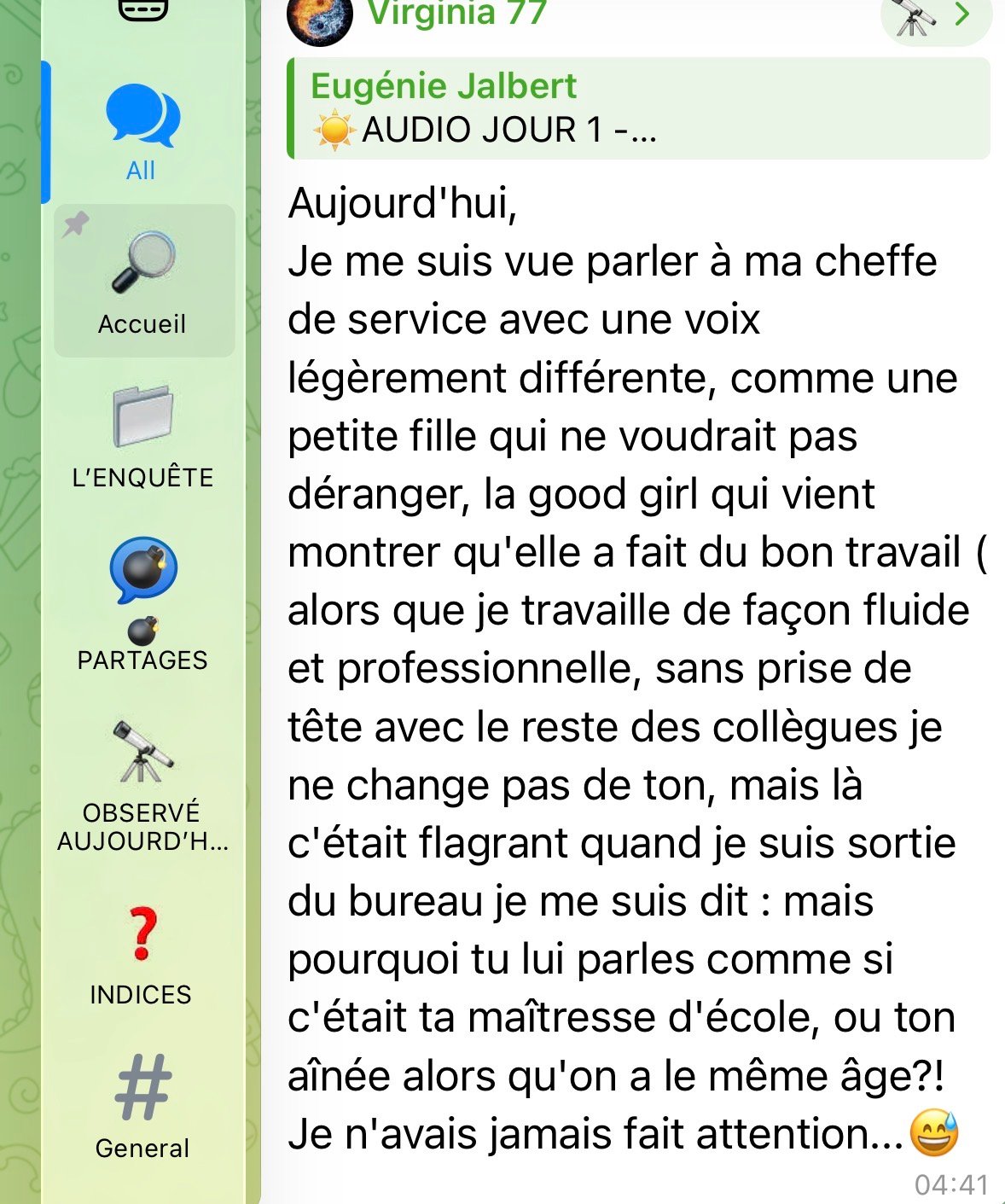This screenshot has height=1204, width=1005.
Task: Open the OBSERVÉ AUJOURD'H... topic
Action: [143, 785]
